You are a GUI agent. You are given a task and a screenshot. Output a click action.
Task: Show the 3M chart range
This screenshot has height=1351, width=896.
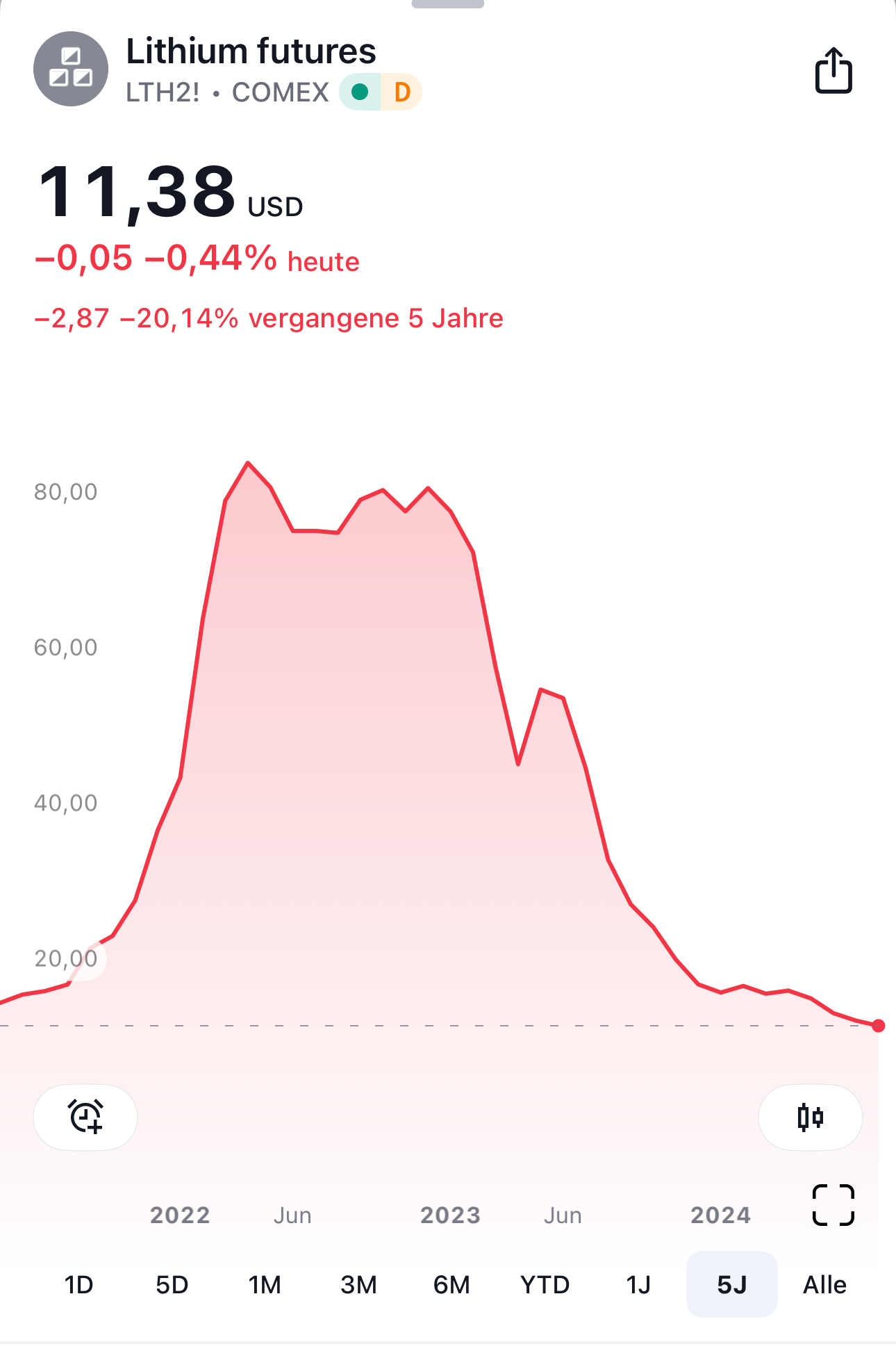tap(358, 1284)
